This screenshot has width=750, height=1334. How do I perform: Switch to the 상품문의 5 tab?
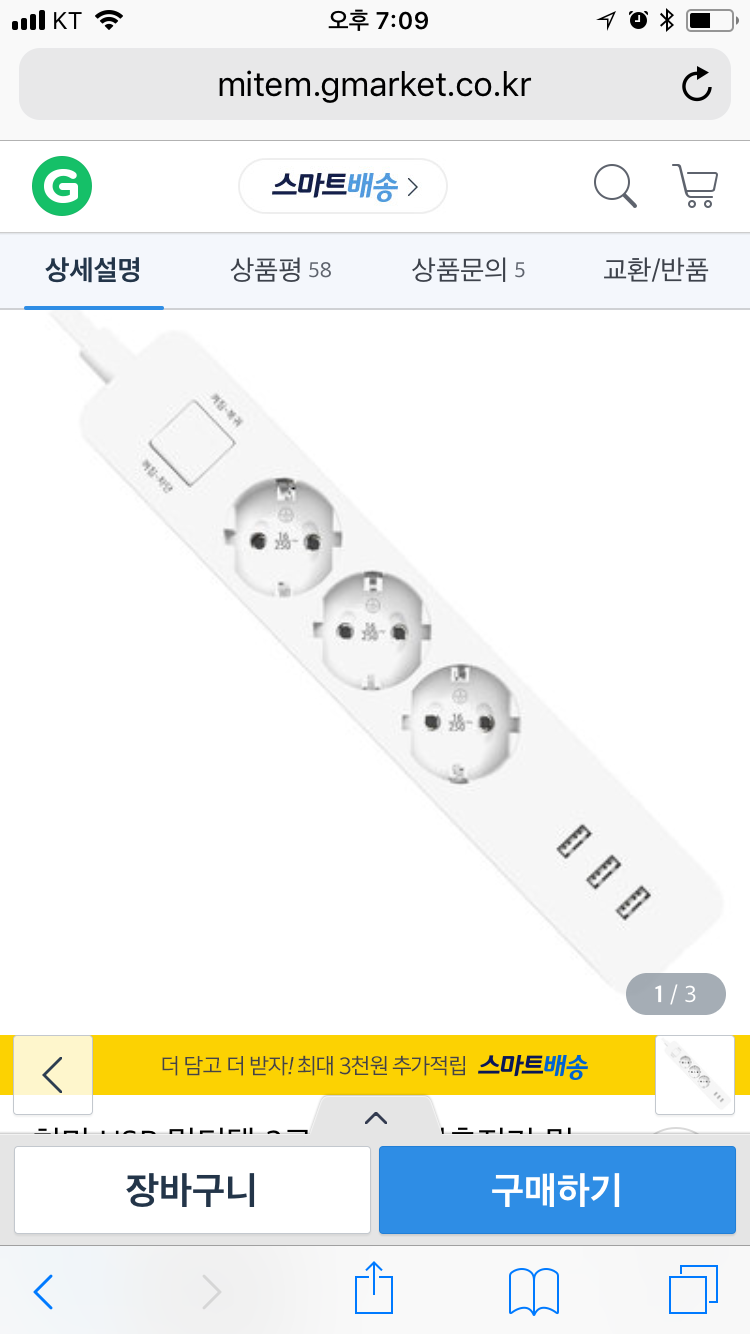coord(468,270)
